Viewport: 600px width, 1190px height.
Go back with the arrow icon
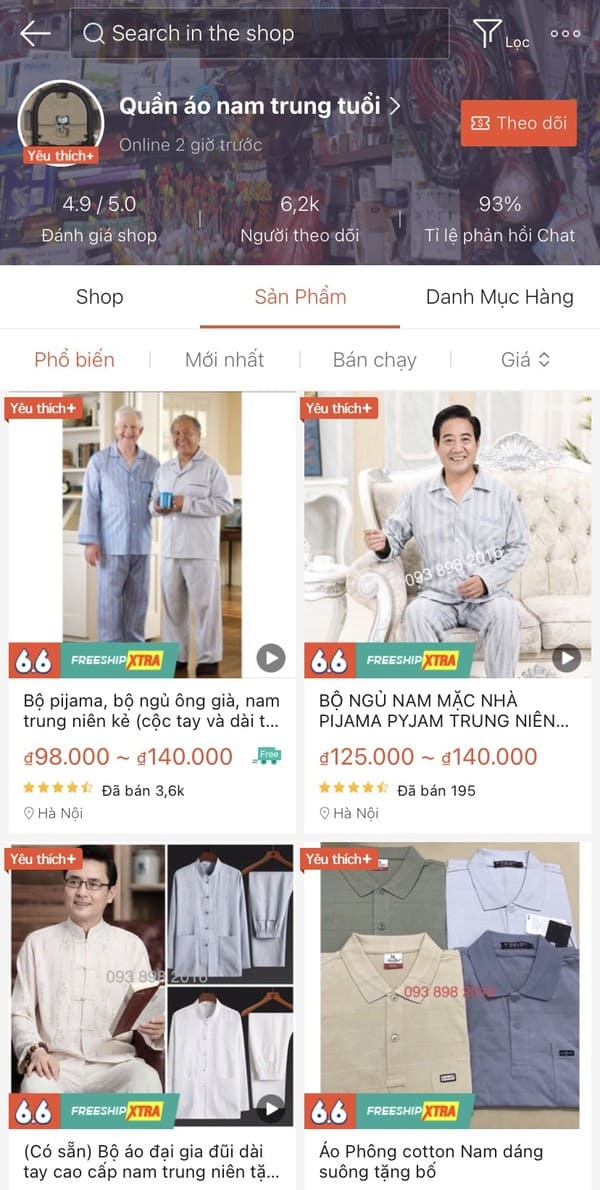35,33
